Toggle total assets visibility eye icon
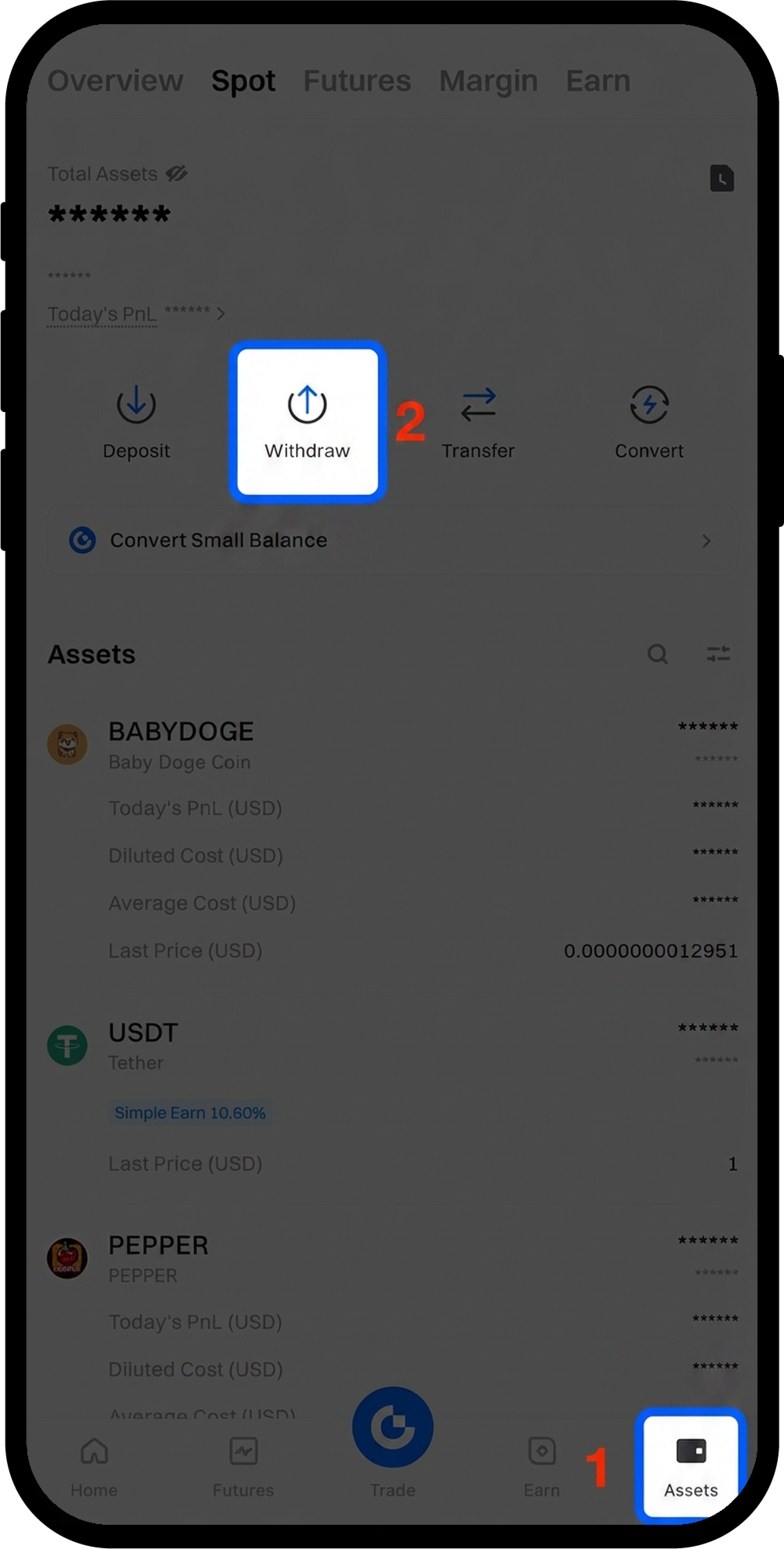Viewport: 784px width, 1549px height. 177,174
